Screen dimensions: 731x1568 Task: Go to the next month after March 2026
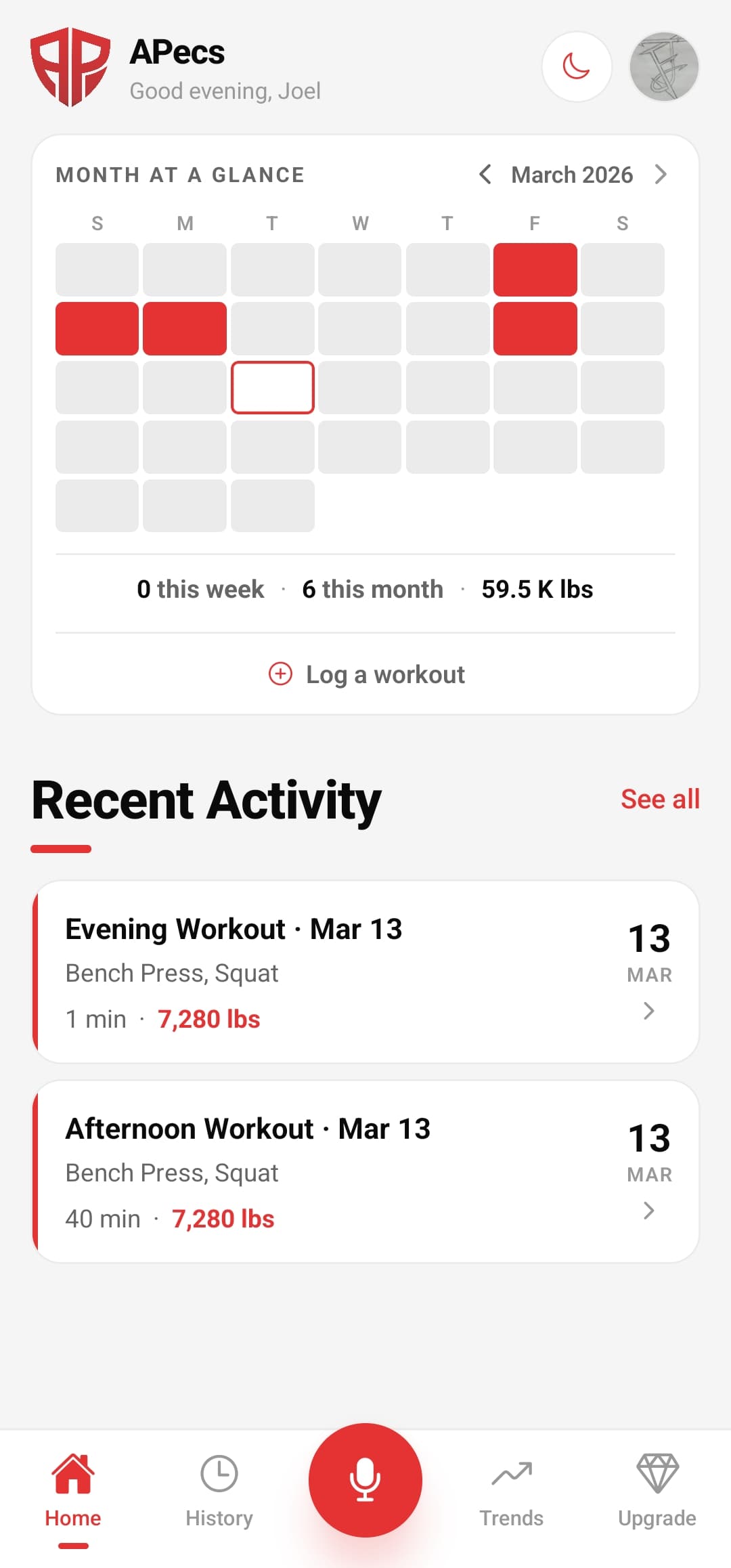tap(661, 175)
